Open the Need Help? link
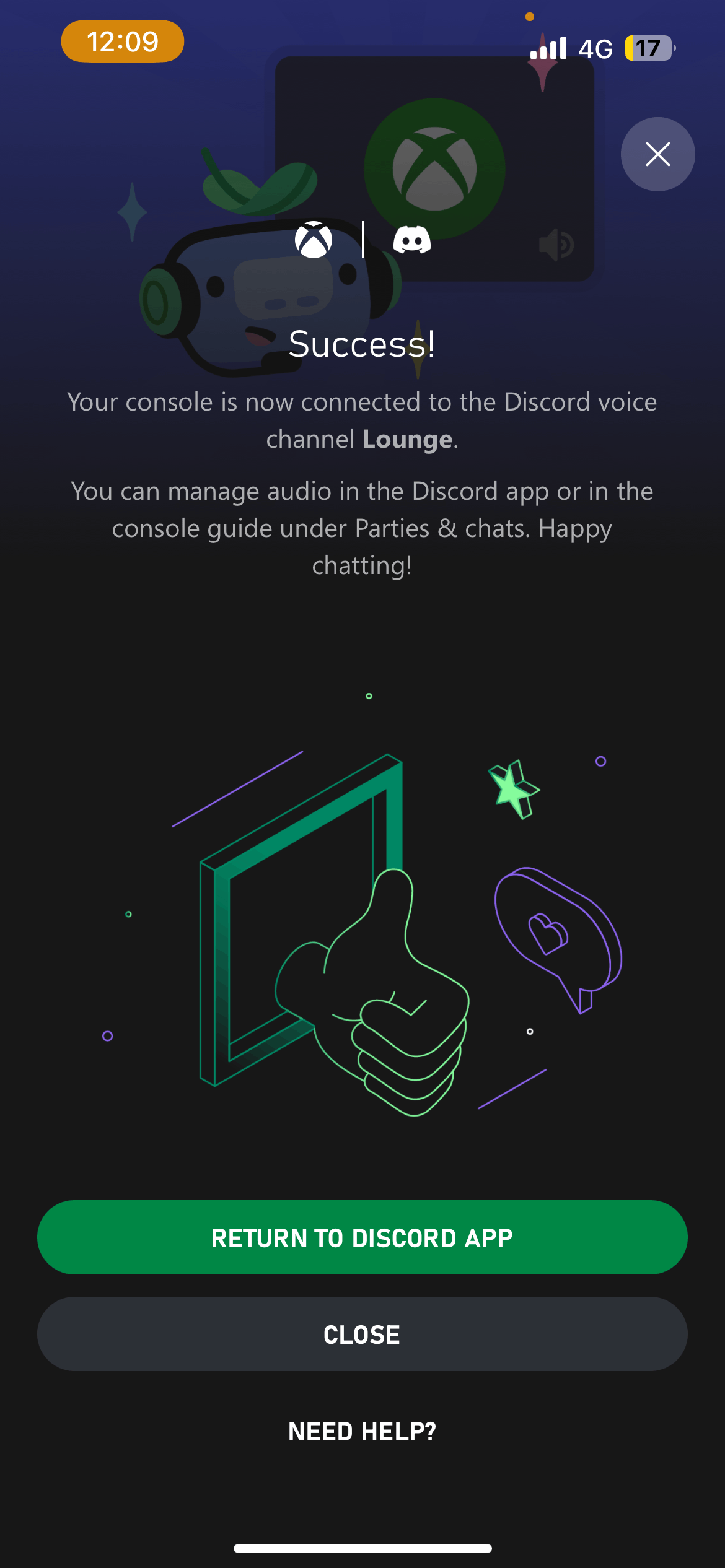This screenshot has height=1568, width=725. [362, 1431]
